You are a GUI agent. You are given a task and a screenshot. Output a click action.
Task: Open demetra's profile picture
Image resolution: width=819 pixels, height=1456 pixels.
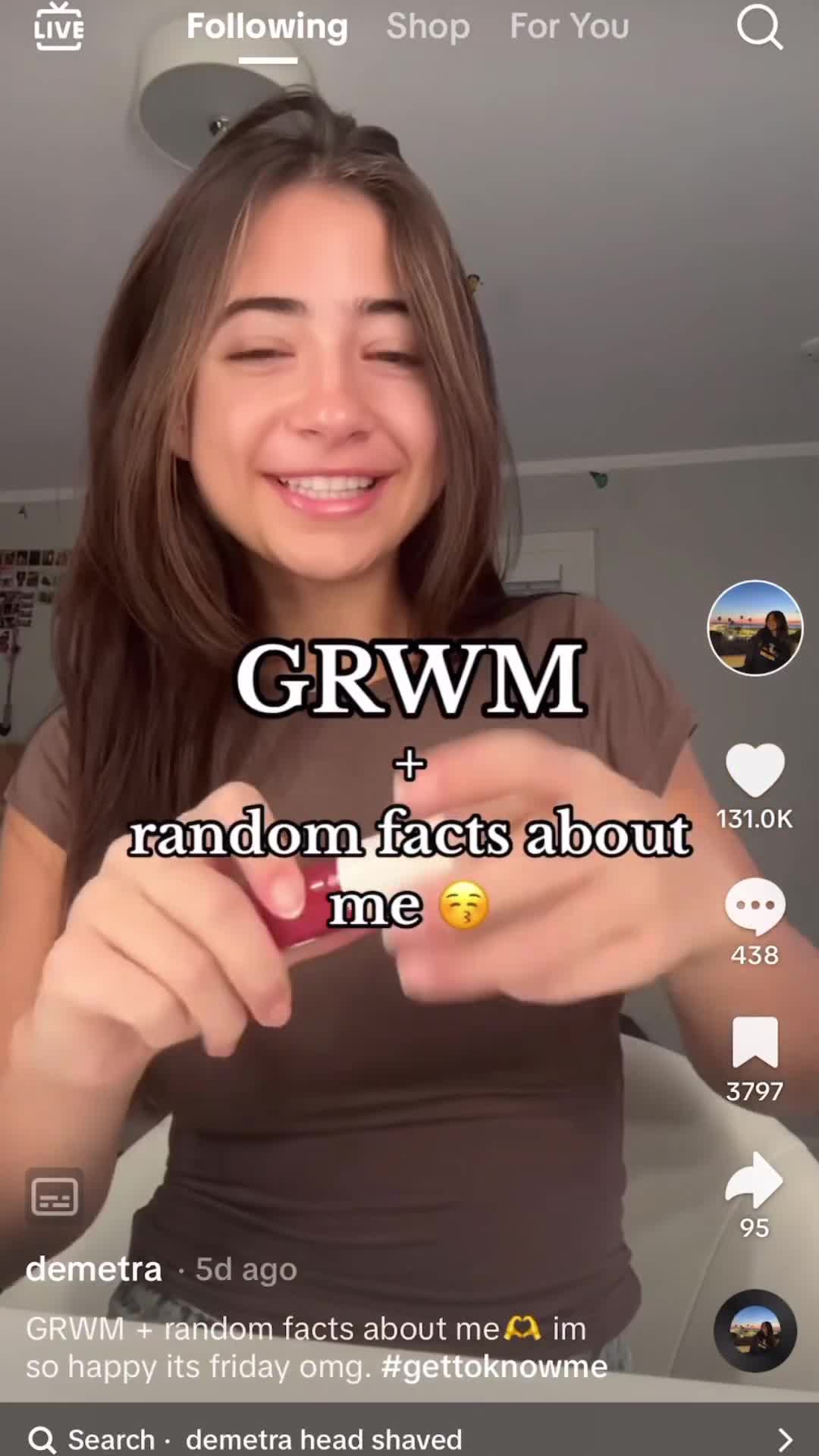point(755,628)
